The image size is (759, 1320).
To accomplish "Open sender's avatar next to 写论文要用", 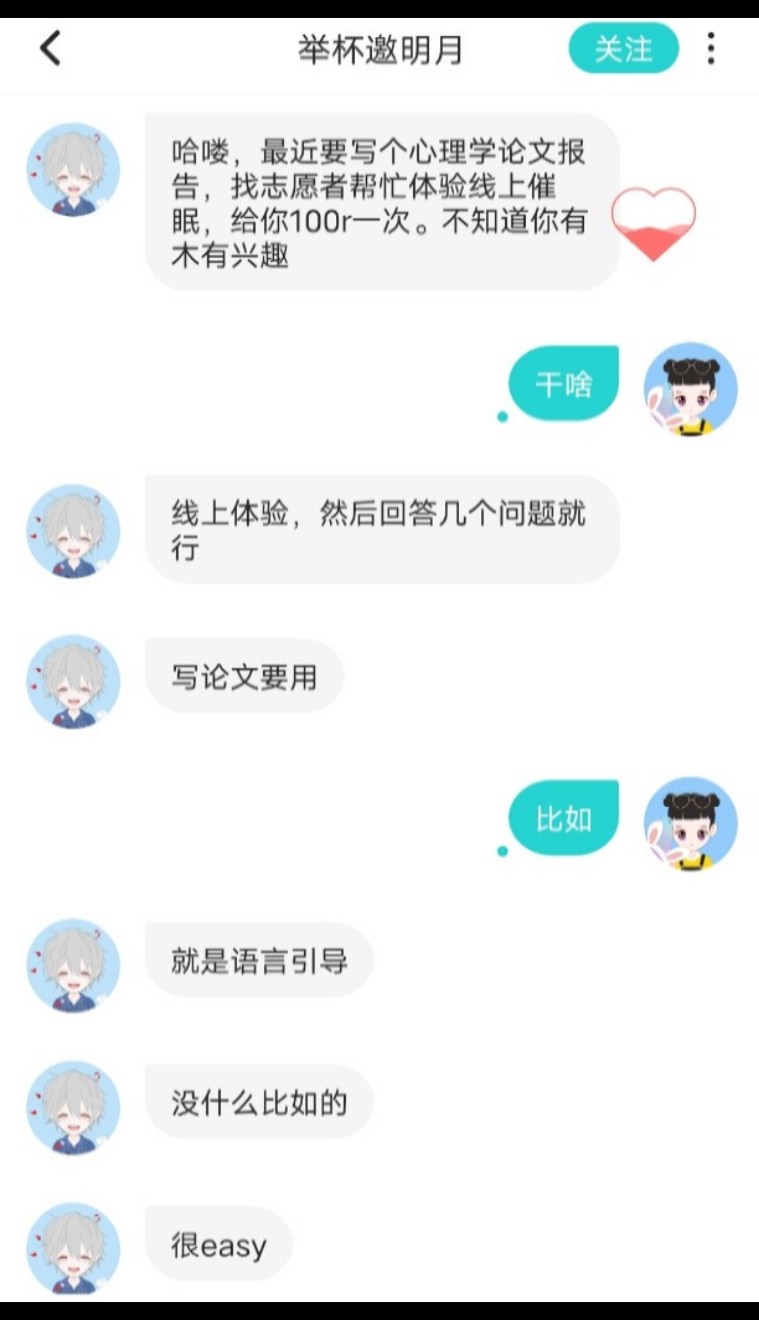I will coord(73,681).
